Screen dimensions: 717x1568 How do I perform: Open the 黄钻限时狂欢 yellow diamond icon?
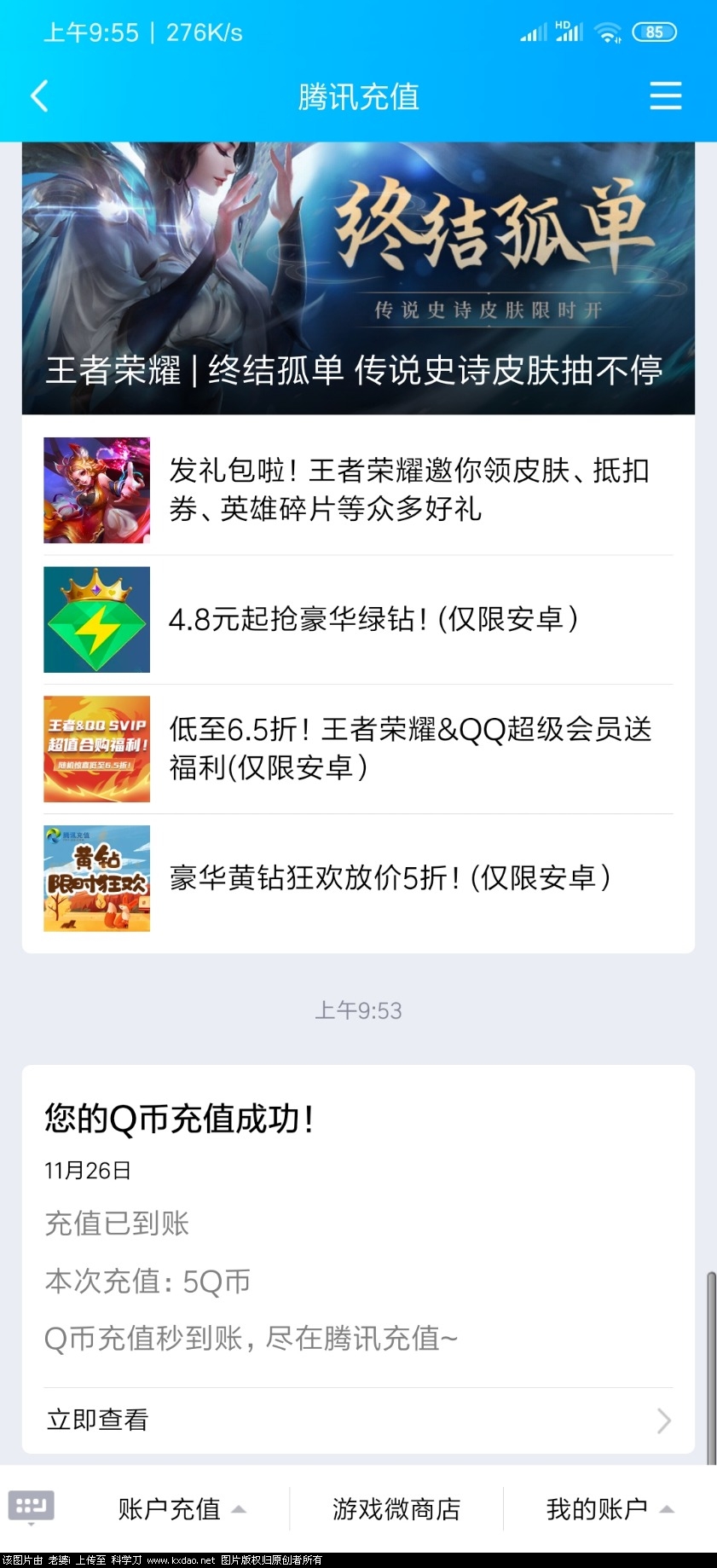96,877
